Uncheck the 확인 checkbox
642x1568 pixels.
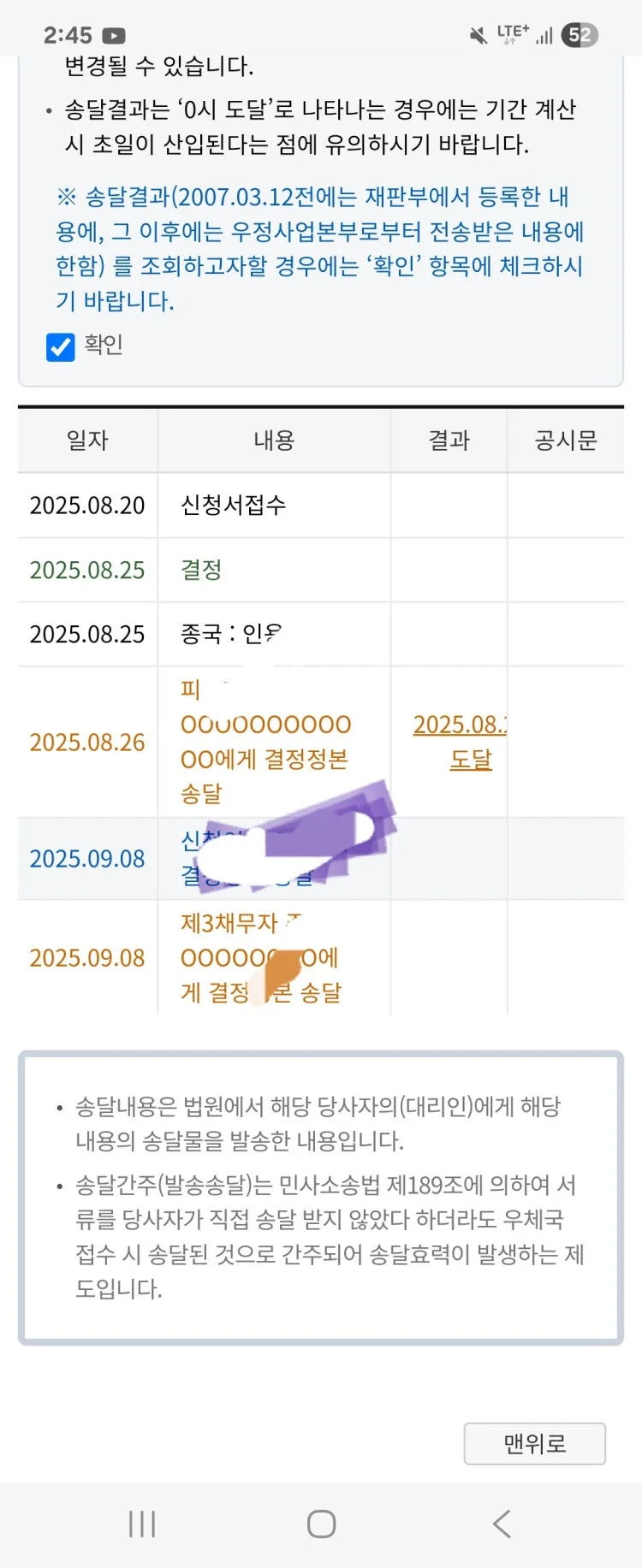point(61,346)
